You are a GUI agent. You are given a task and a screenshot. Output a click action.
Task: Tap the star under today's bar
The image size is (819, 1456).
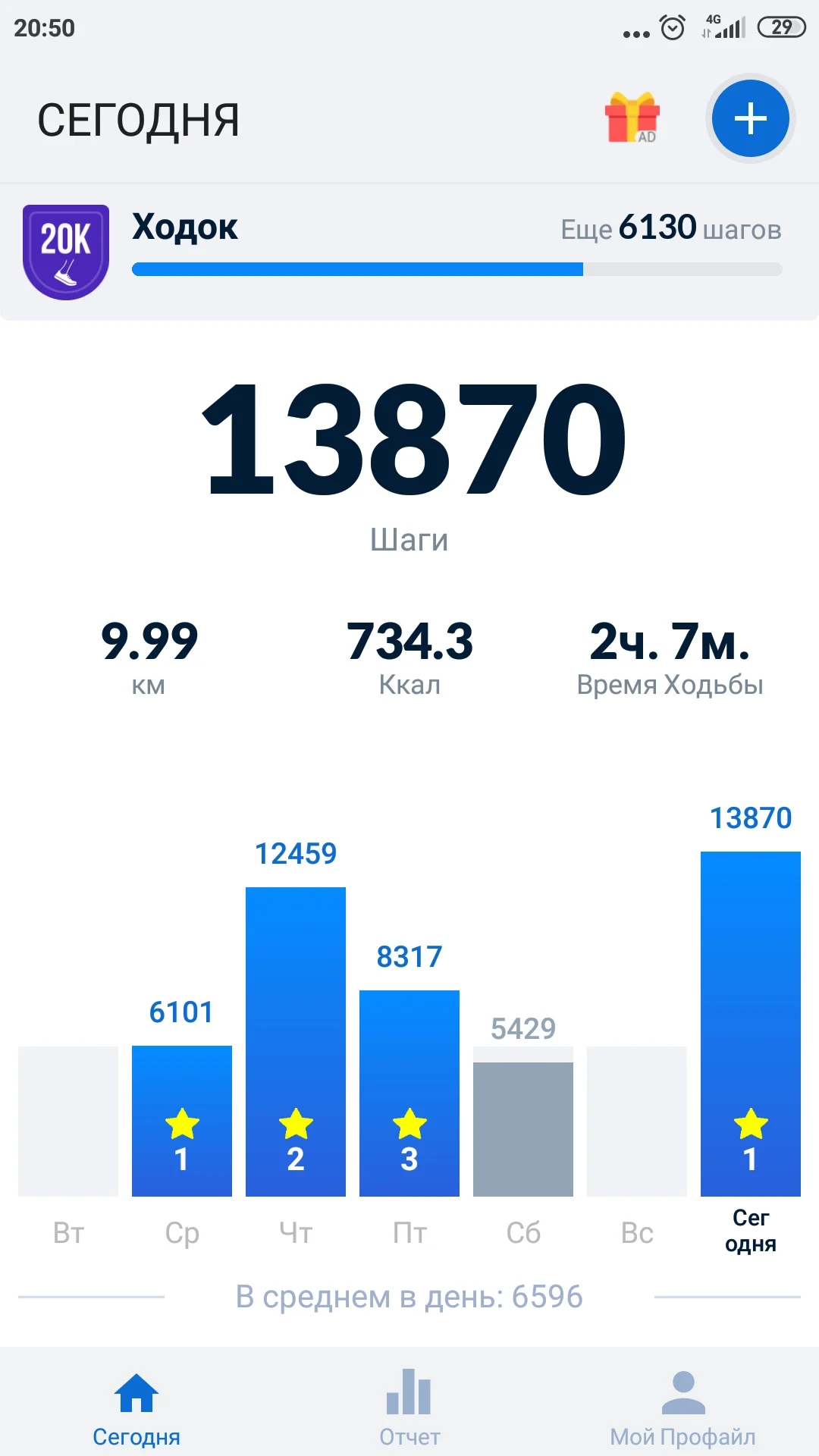tap(750, 1122)
